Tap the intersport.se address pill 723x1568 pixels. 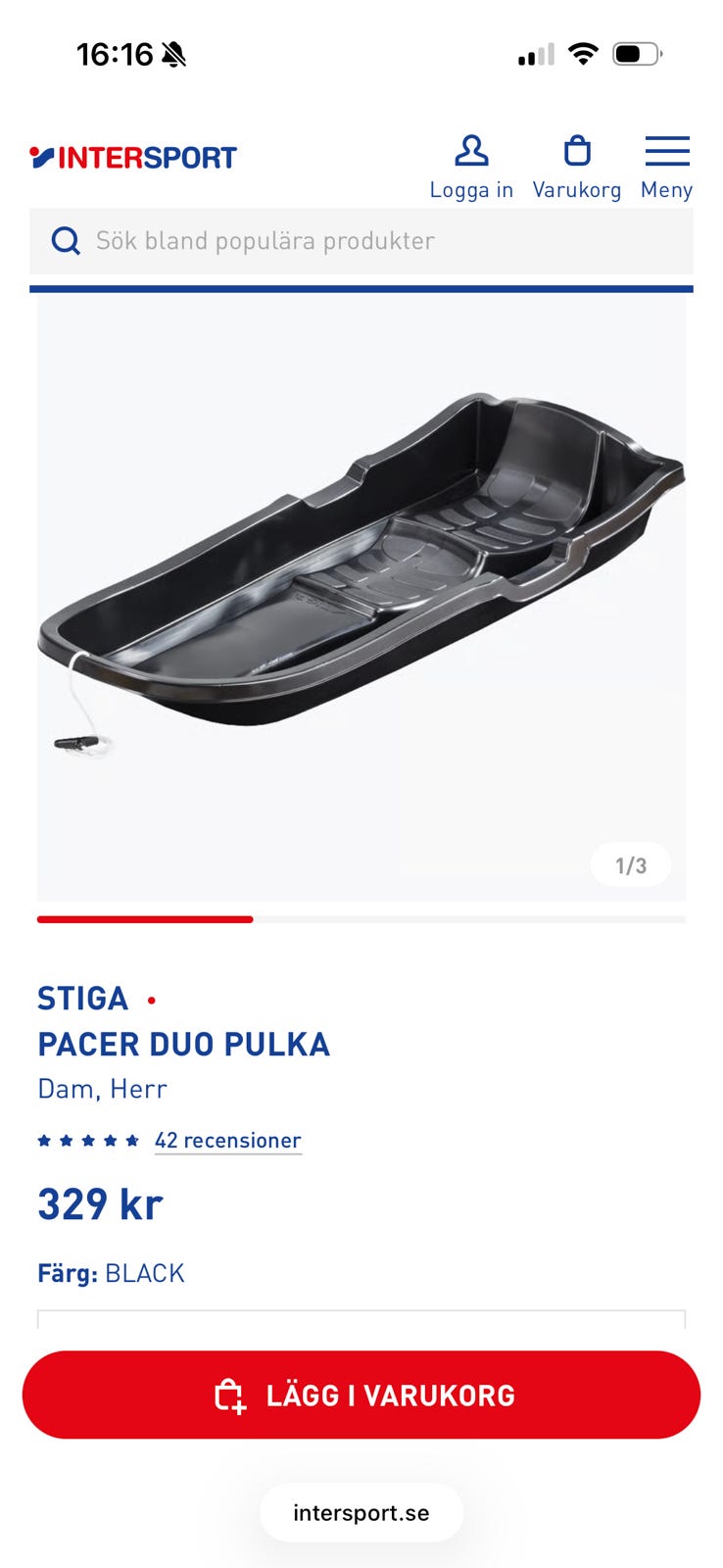(x=361, y=1512)
